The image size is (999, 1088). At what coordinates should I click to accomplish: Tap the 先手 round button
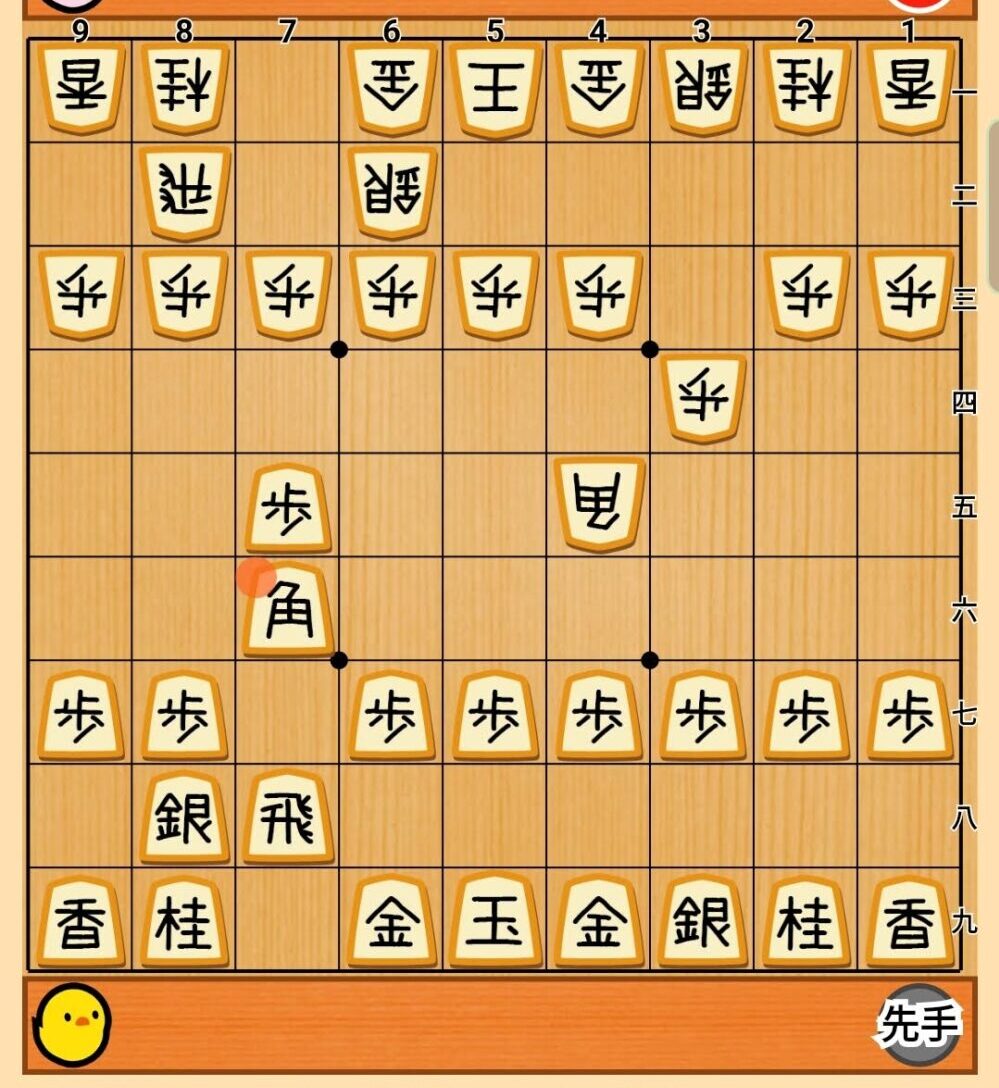[919, 1025]
